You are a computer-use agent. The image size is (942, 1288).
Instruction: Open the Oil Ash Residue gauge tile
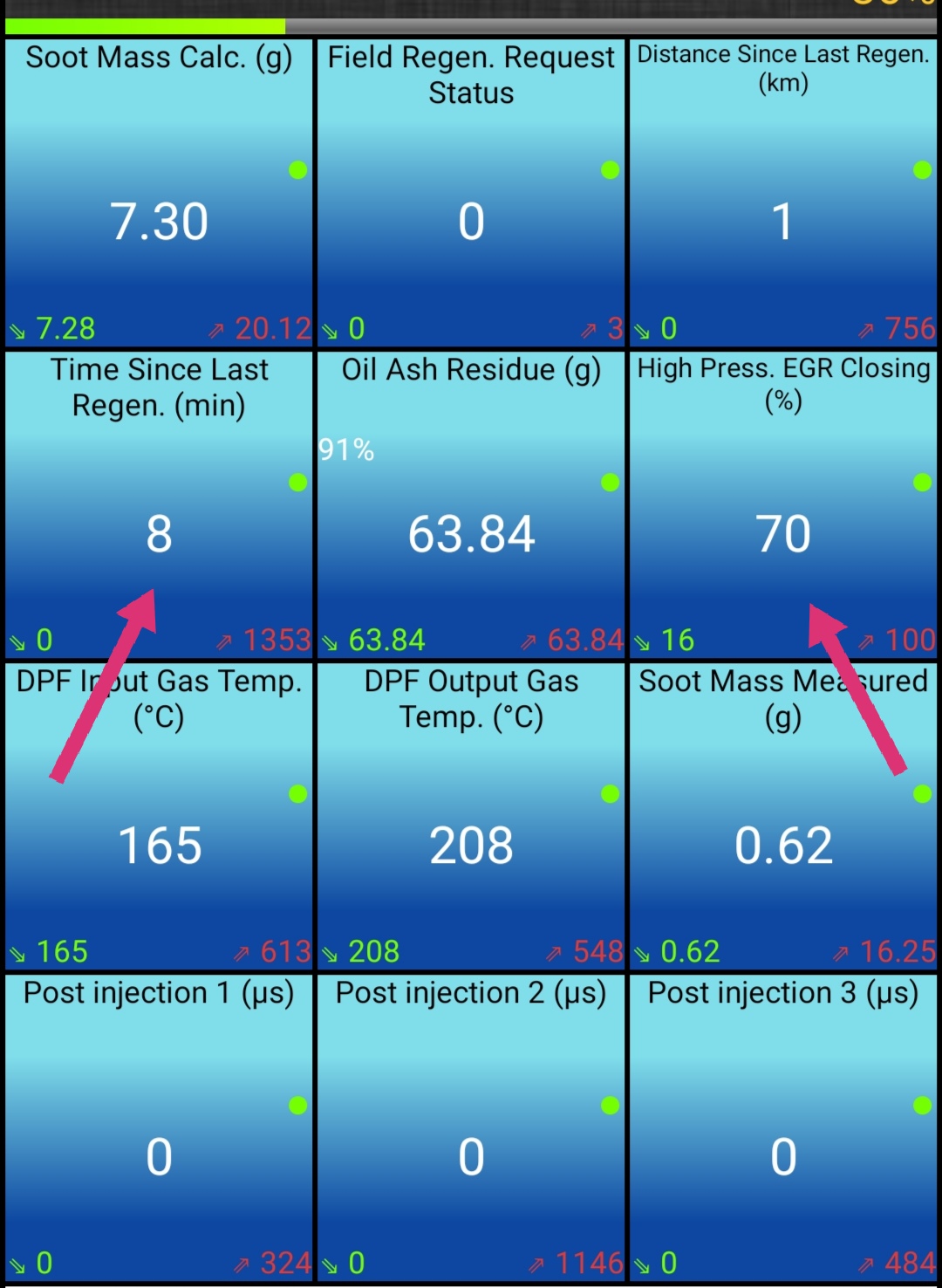[471, 506]
